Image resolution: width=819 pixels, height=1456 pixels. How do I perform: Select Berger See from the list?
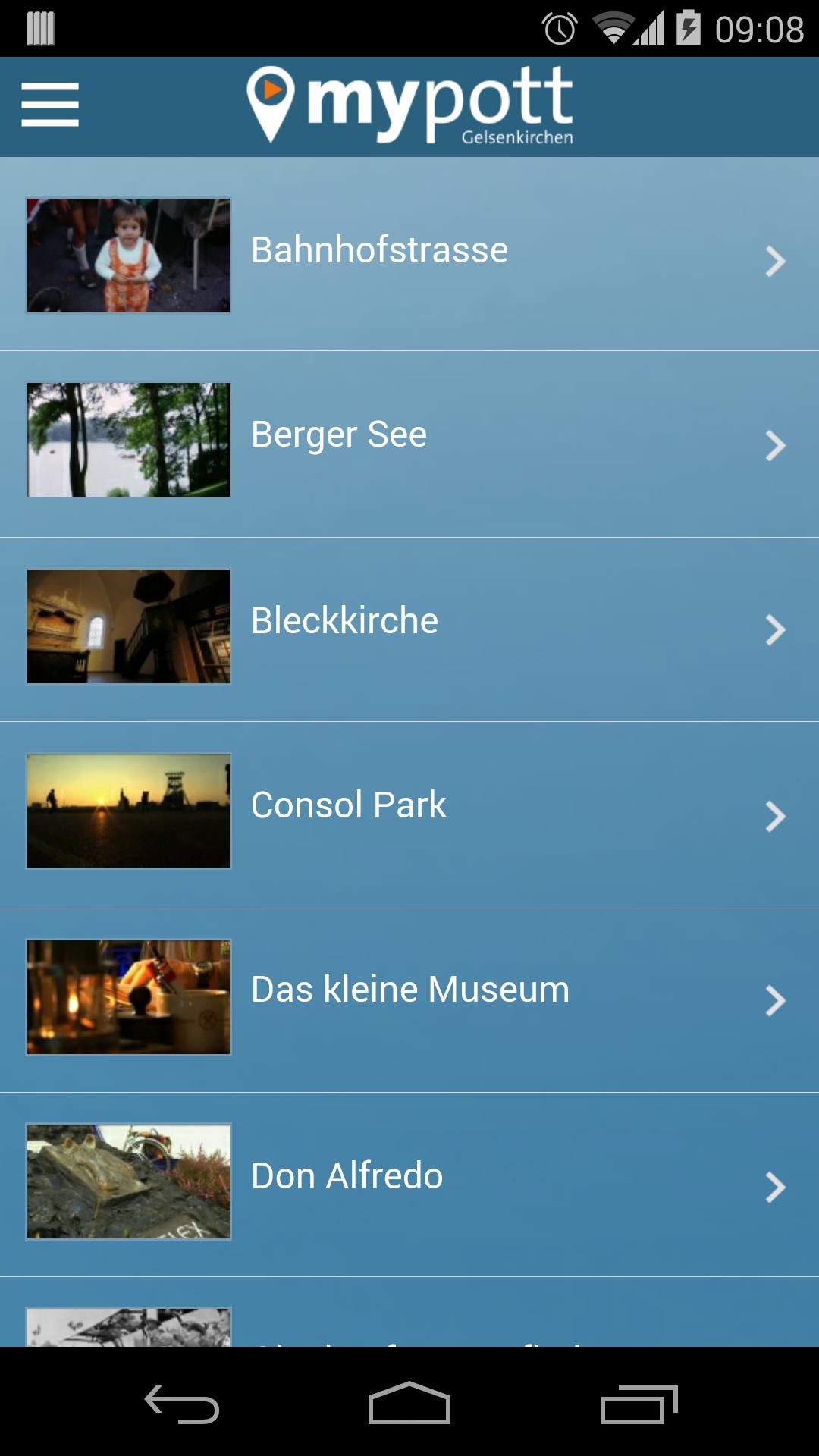(409, 440)
